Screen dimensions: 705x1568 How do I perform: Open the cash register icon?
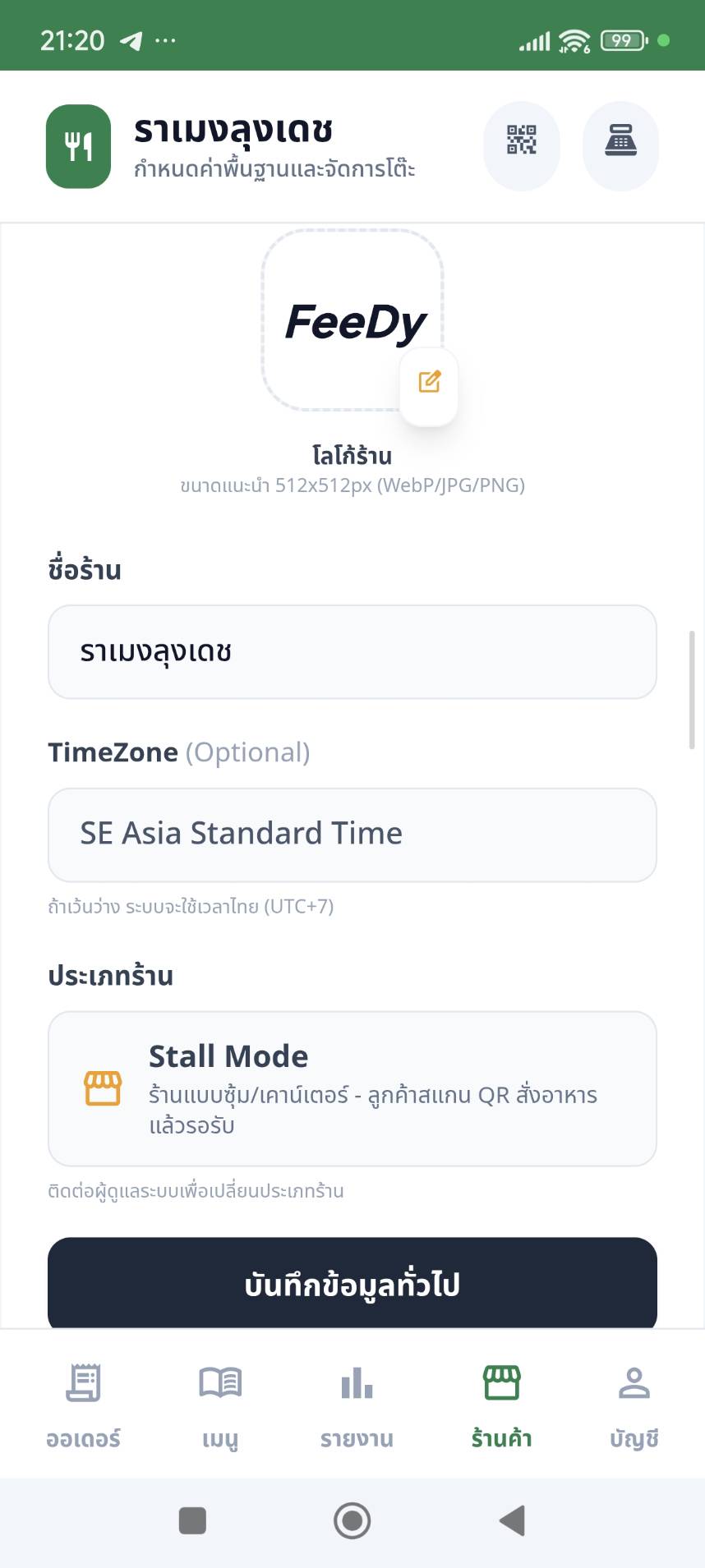(x=620, y=145)
